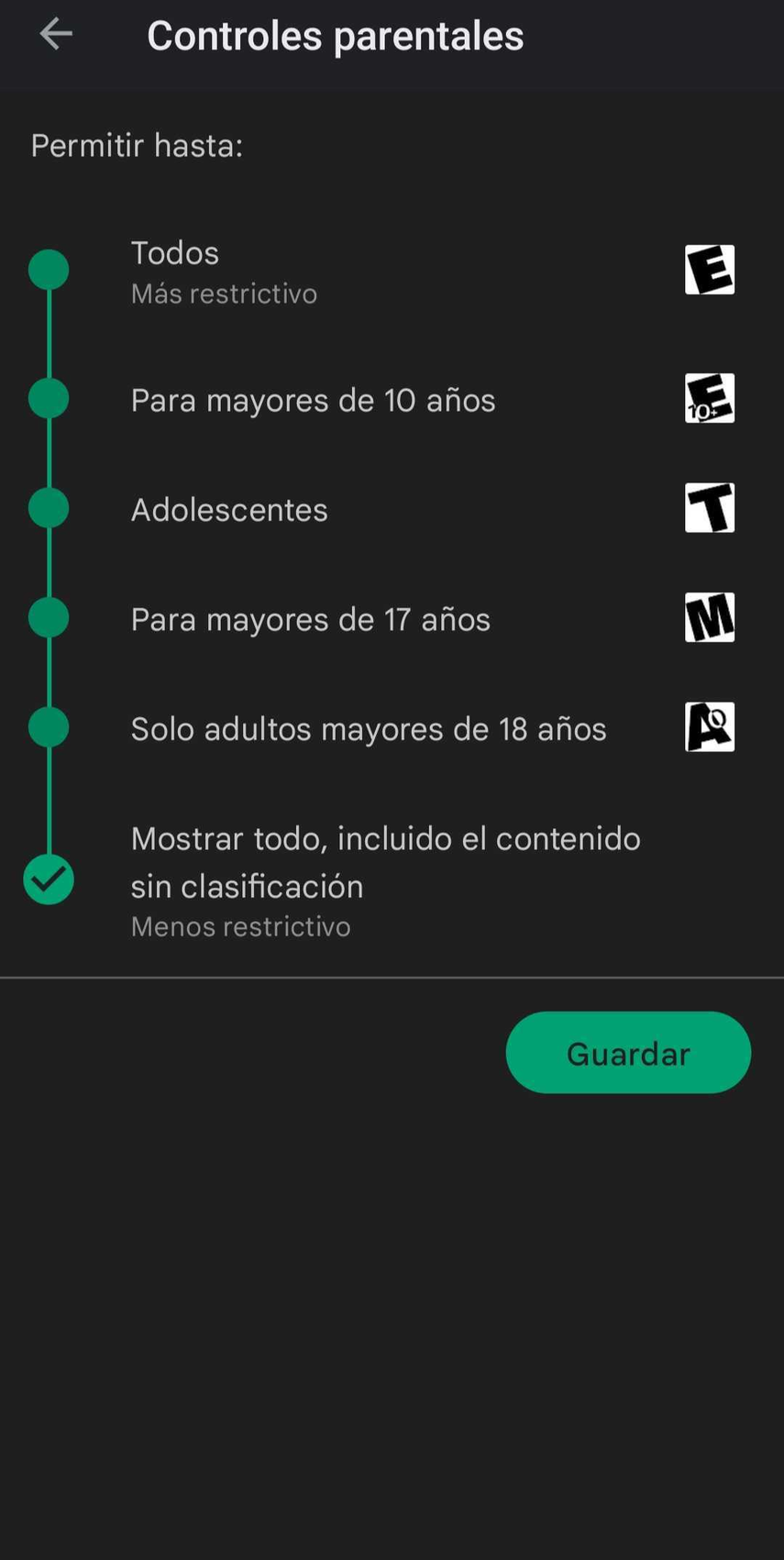Click the green checkmark on the selected level
The height and width of the screenshot is (1560, 784).
coord(49,878)
